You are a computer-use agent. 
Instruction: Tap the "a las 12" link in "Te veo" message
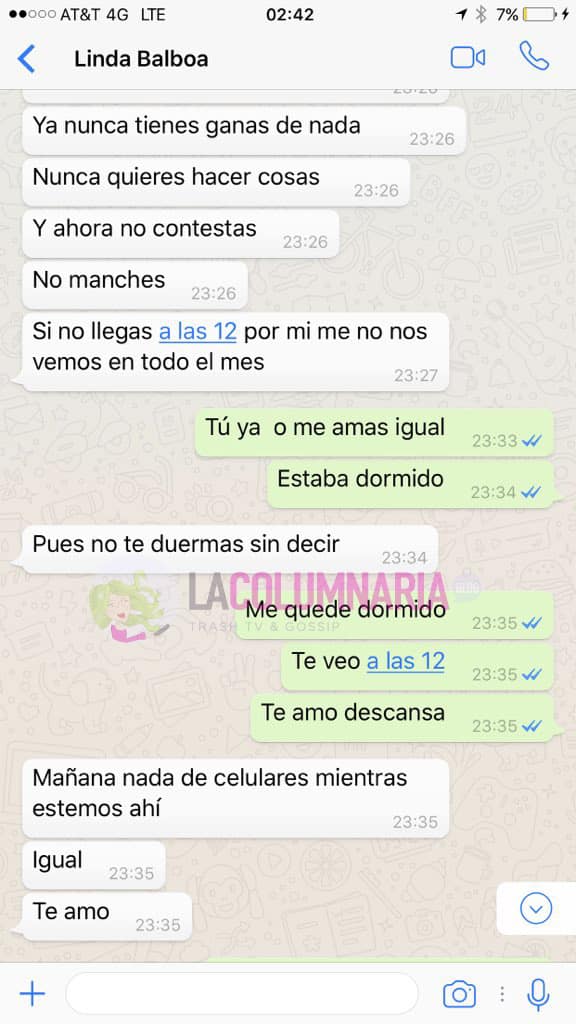(x=406, y=661)
